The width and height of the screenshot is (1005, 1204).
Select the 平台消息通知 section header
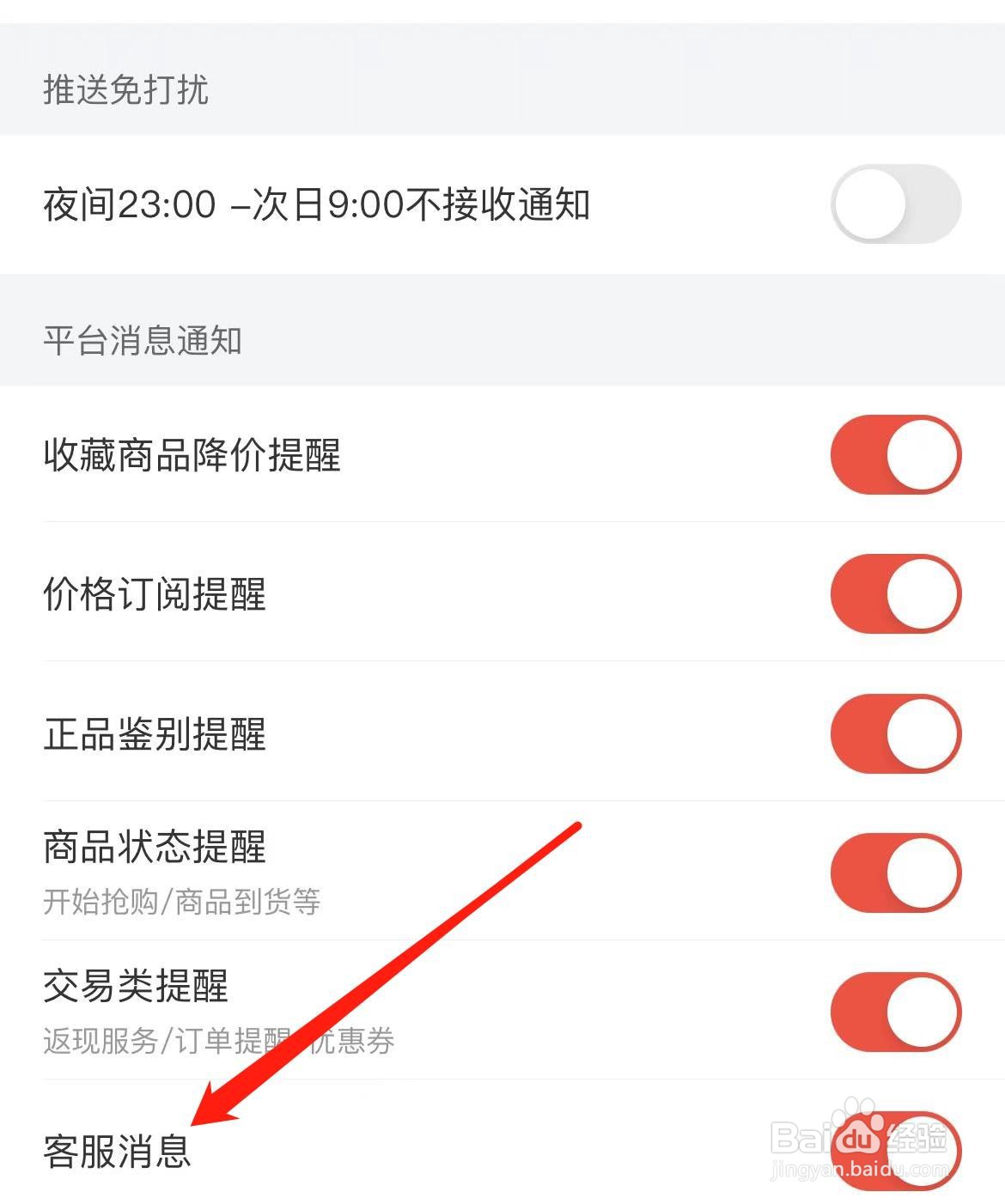pyautogui.click(x=142, y=339)
